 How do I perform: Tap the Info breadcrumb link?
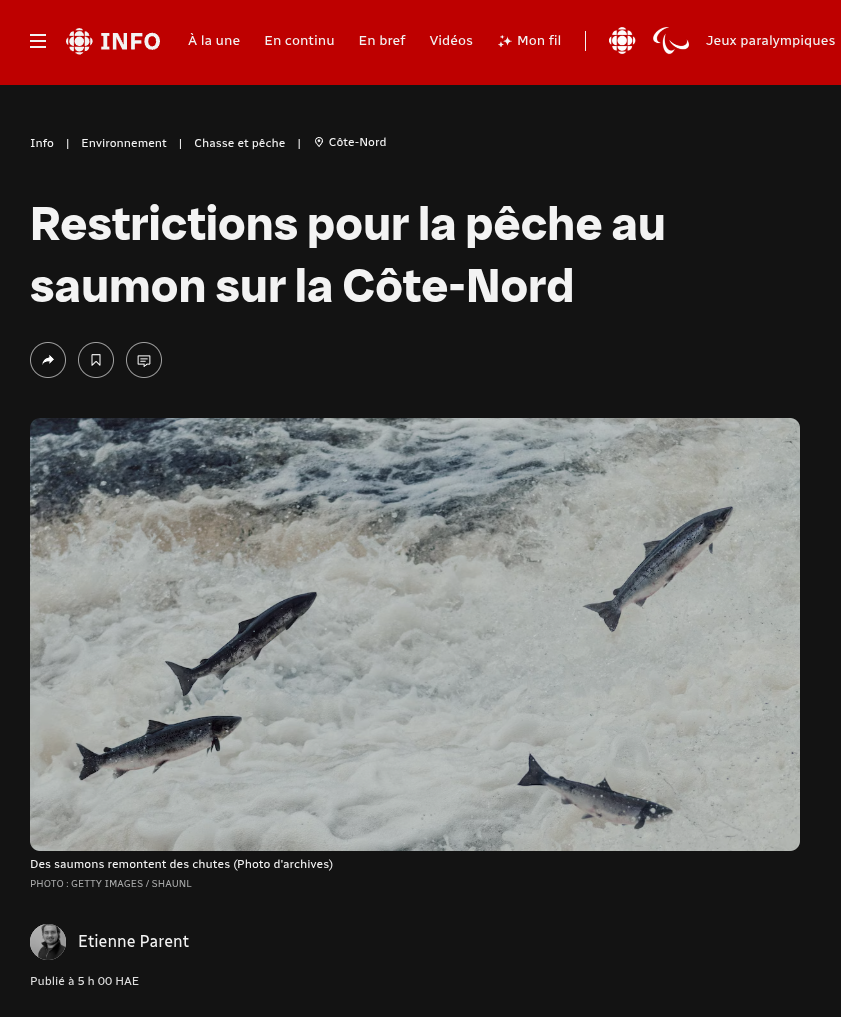(x=42, y=143)
